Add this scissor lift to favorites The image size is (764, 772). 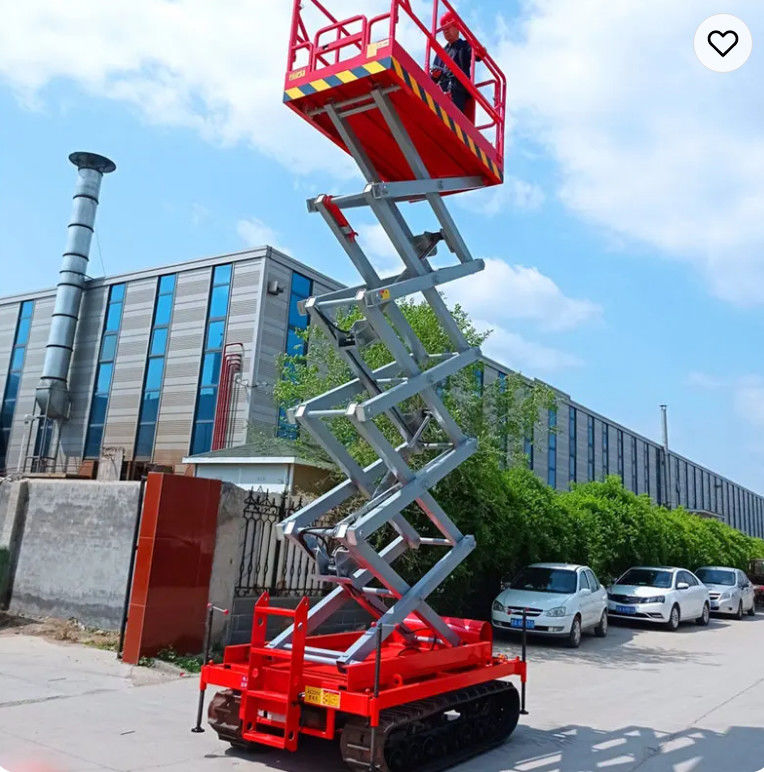pos(722,43)
